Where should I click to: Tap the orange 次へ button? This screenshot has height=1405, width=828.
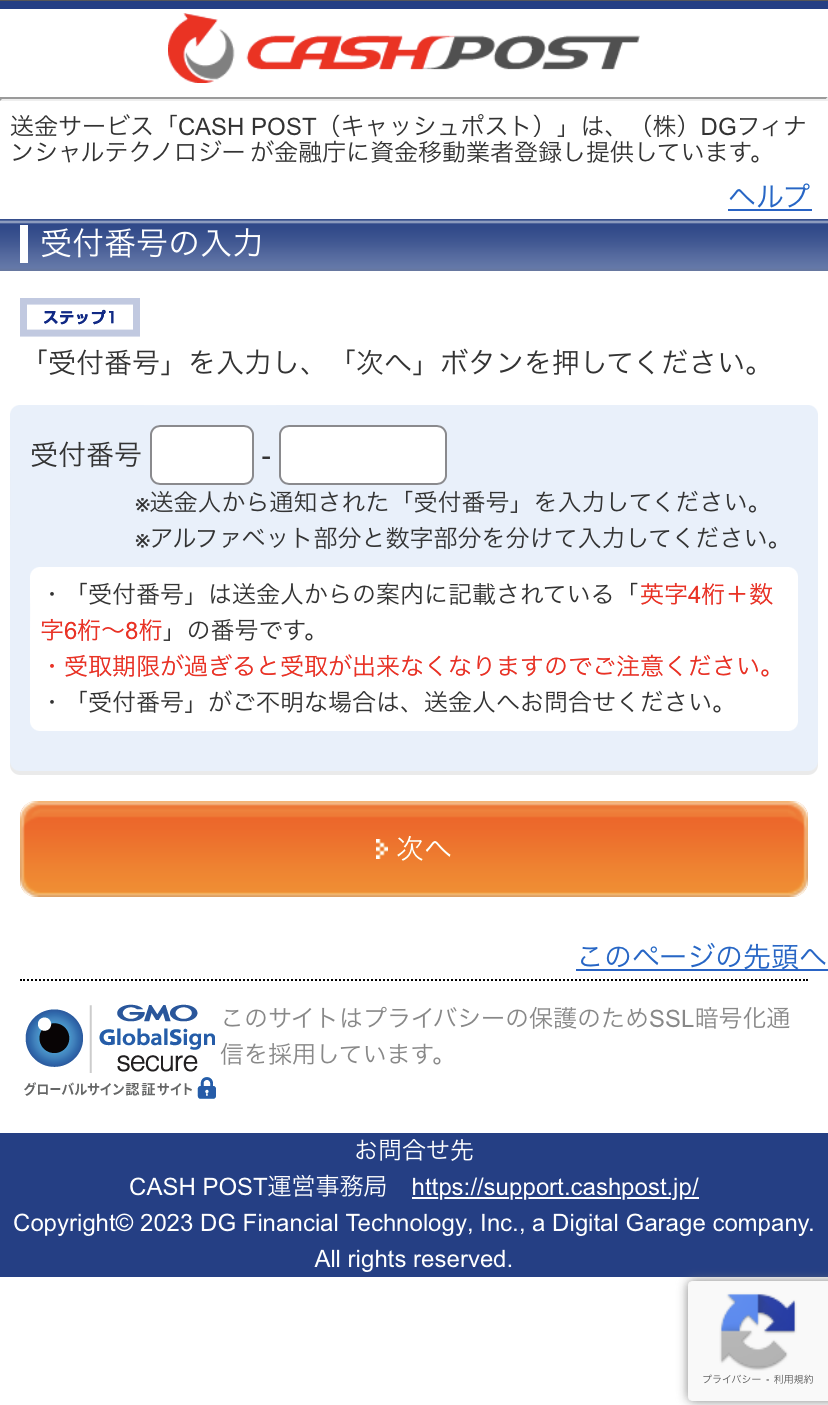(413, 849)
